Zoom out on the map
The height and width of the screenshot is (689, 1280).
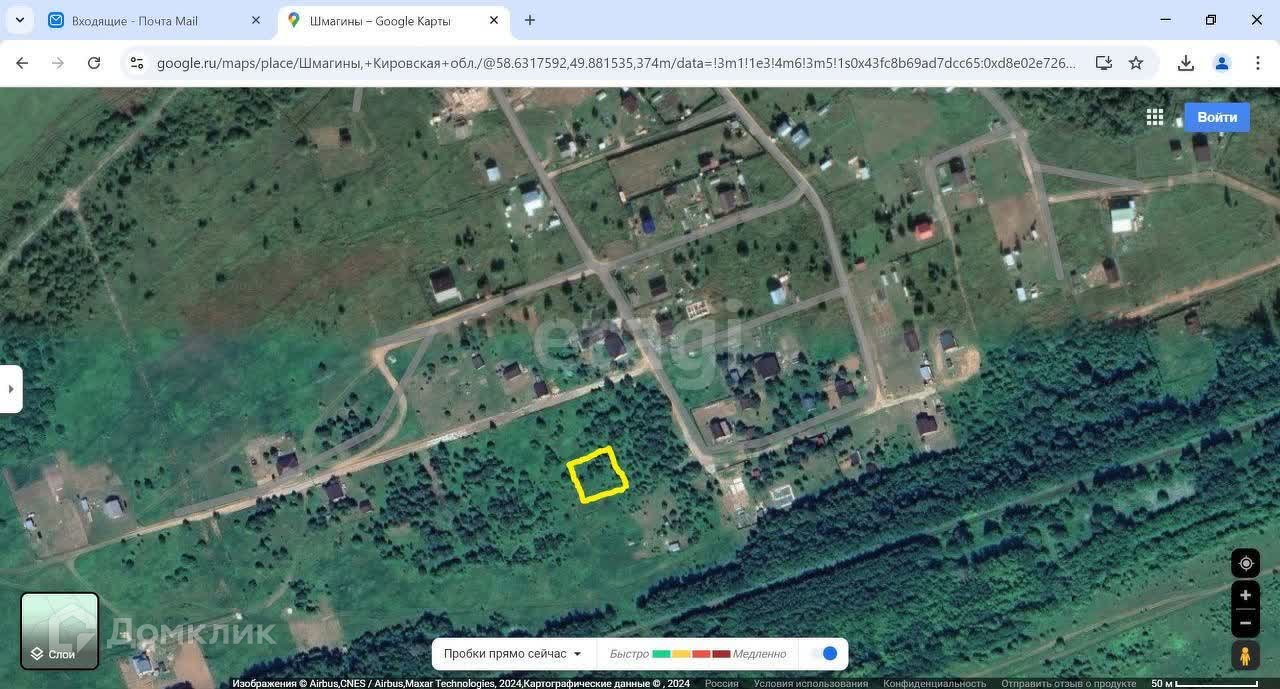1245,622
